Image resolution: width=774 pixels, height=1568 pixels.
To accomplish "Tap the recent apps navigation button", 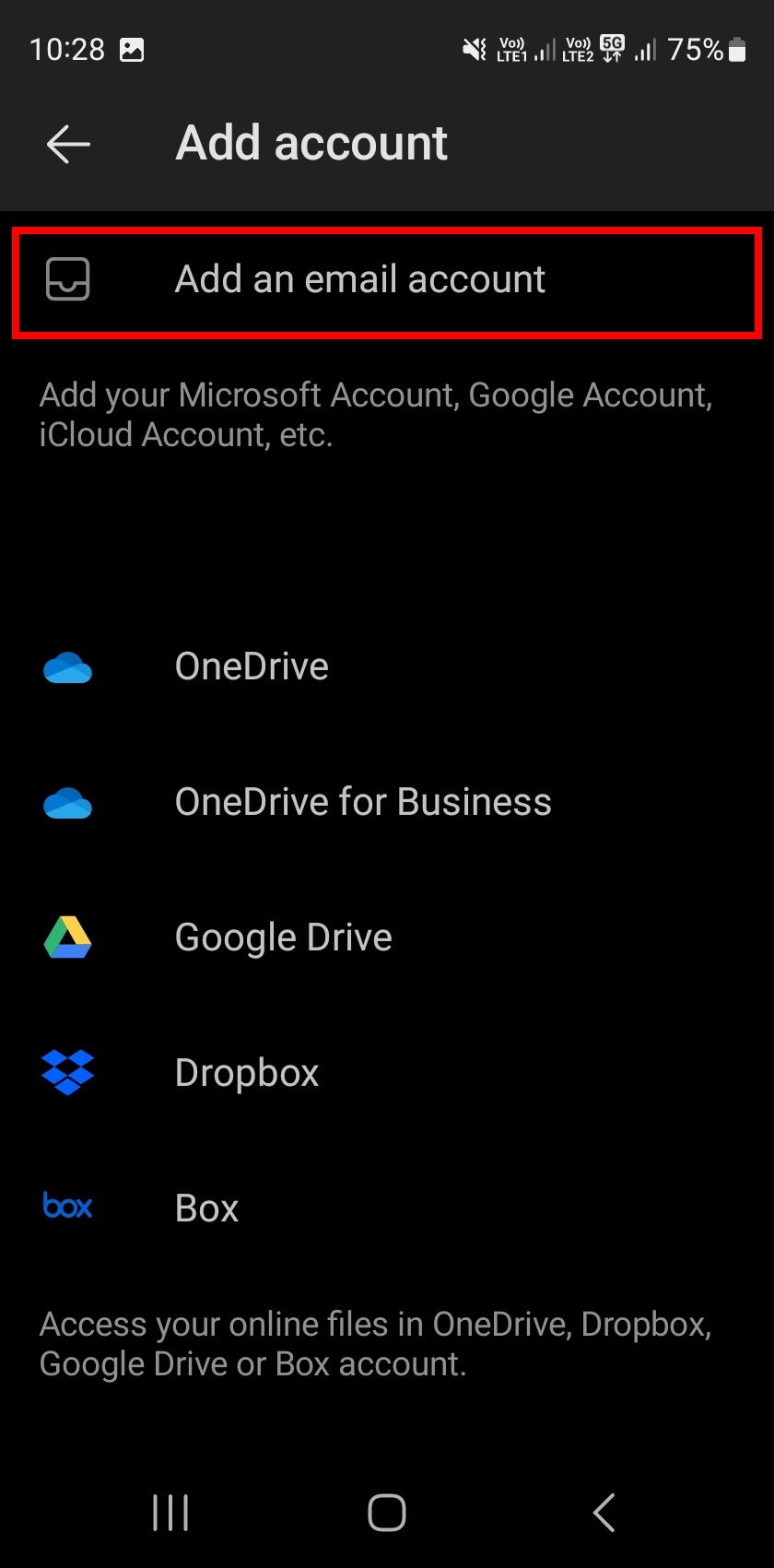I will (170, 1512).
